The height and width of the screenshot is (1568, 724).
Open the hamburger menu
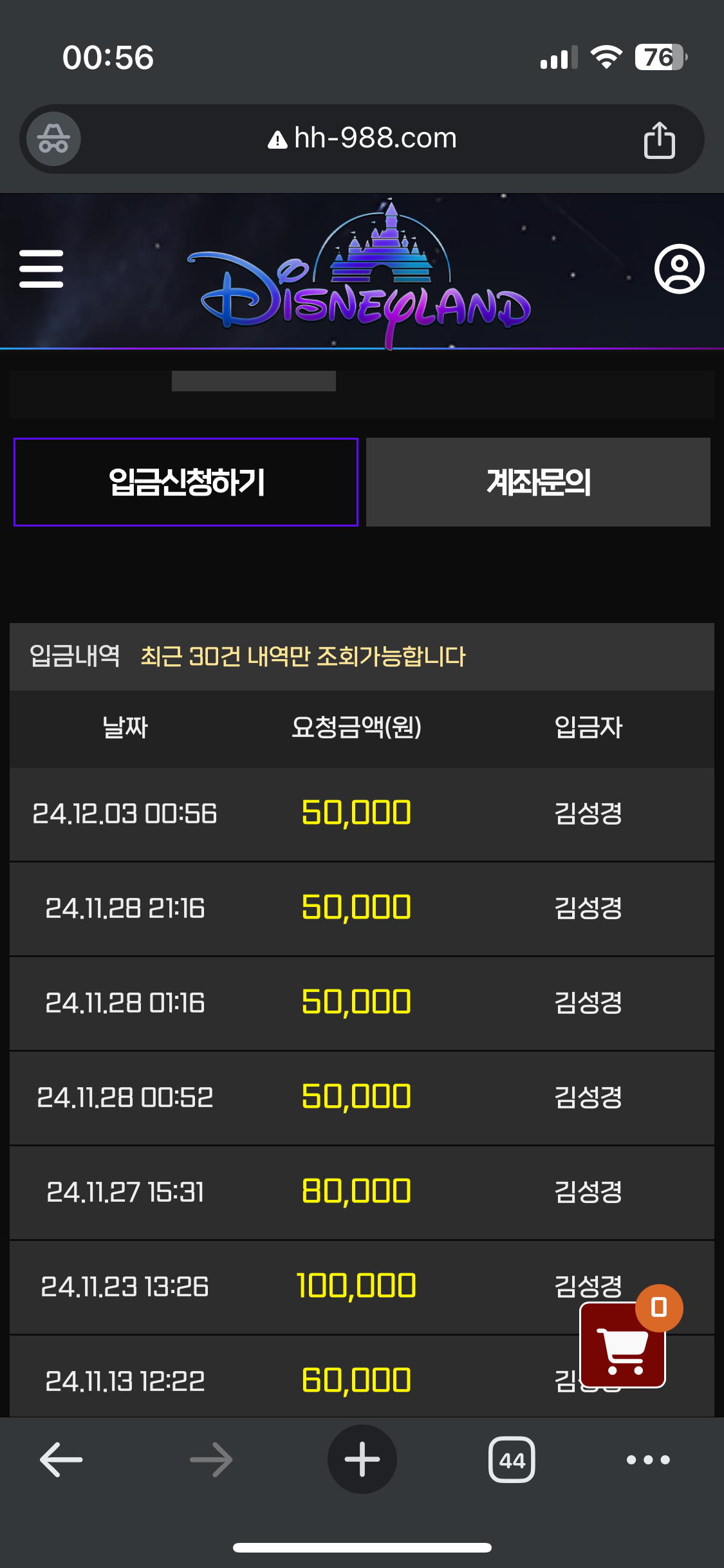click(x=41, y=269)
